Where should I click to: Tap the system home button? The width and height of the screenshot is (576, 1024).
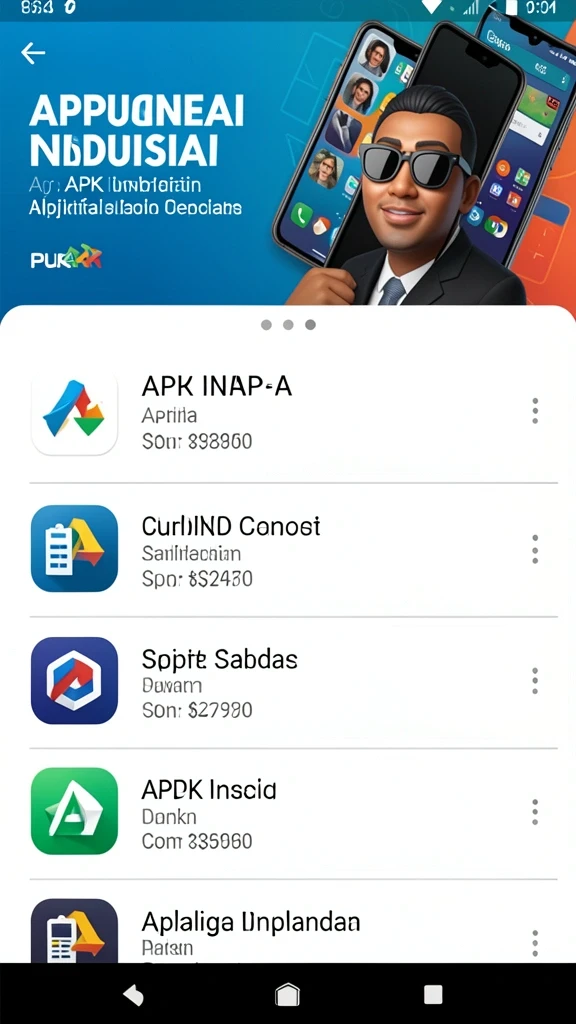pyautogui.click(x=287, y=994)
